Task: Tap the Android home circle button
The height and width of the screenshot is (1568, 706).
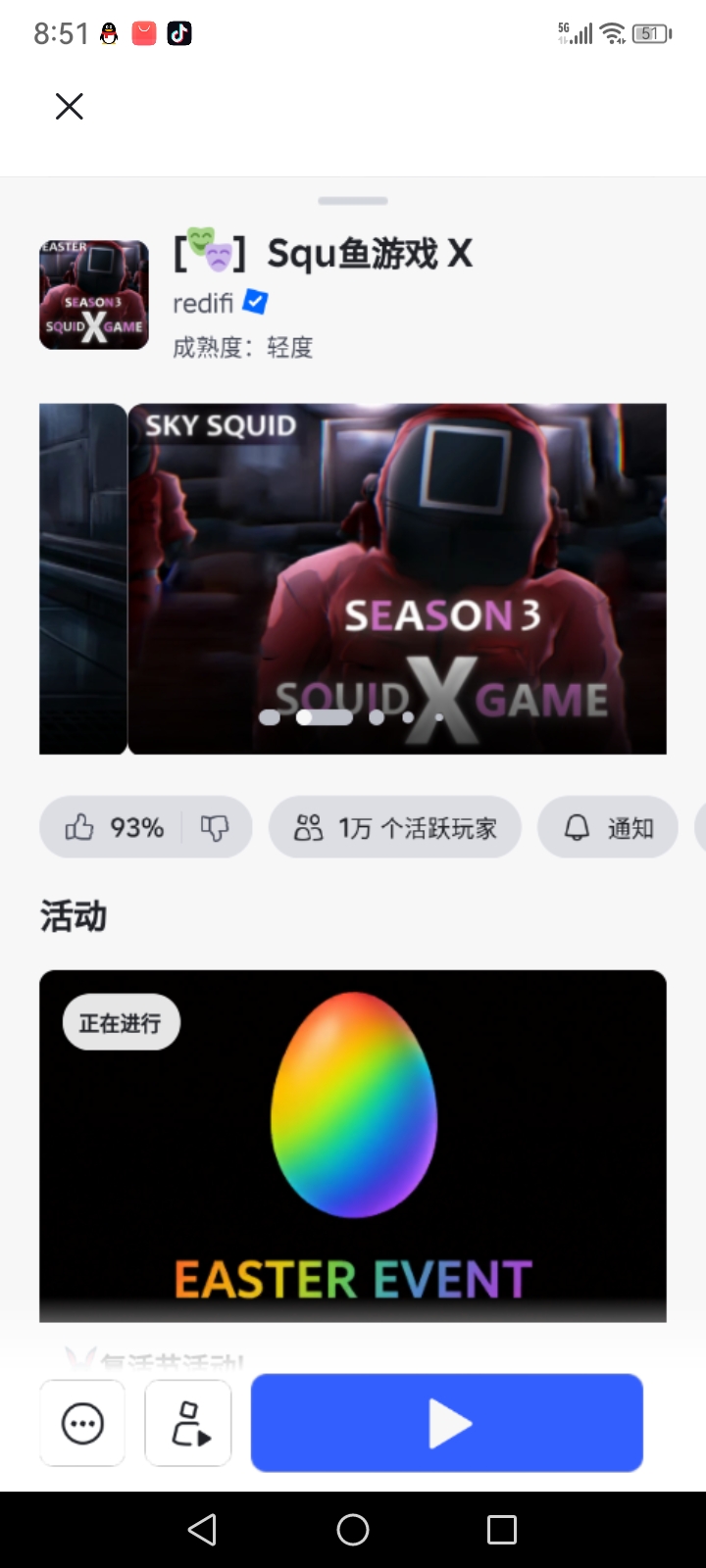Action: pos(353,1529)
